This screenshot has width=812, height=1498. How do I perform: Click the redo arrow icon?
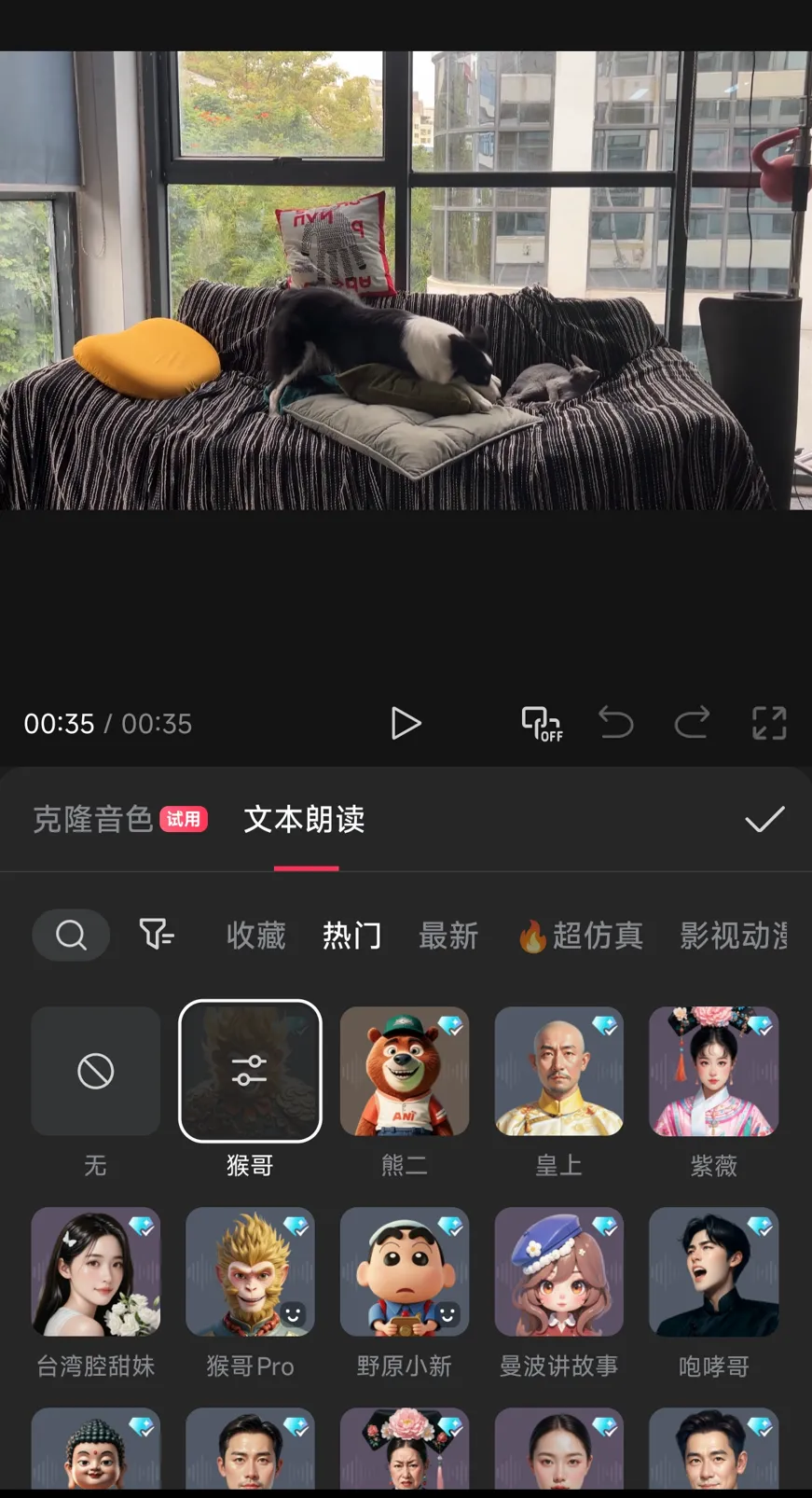click(693, 724)
